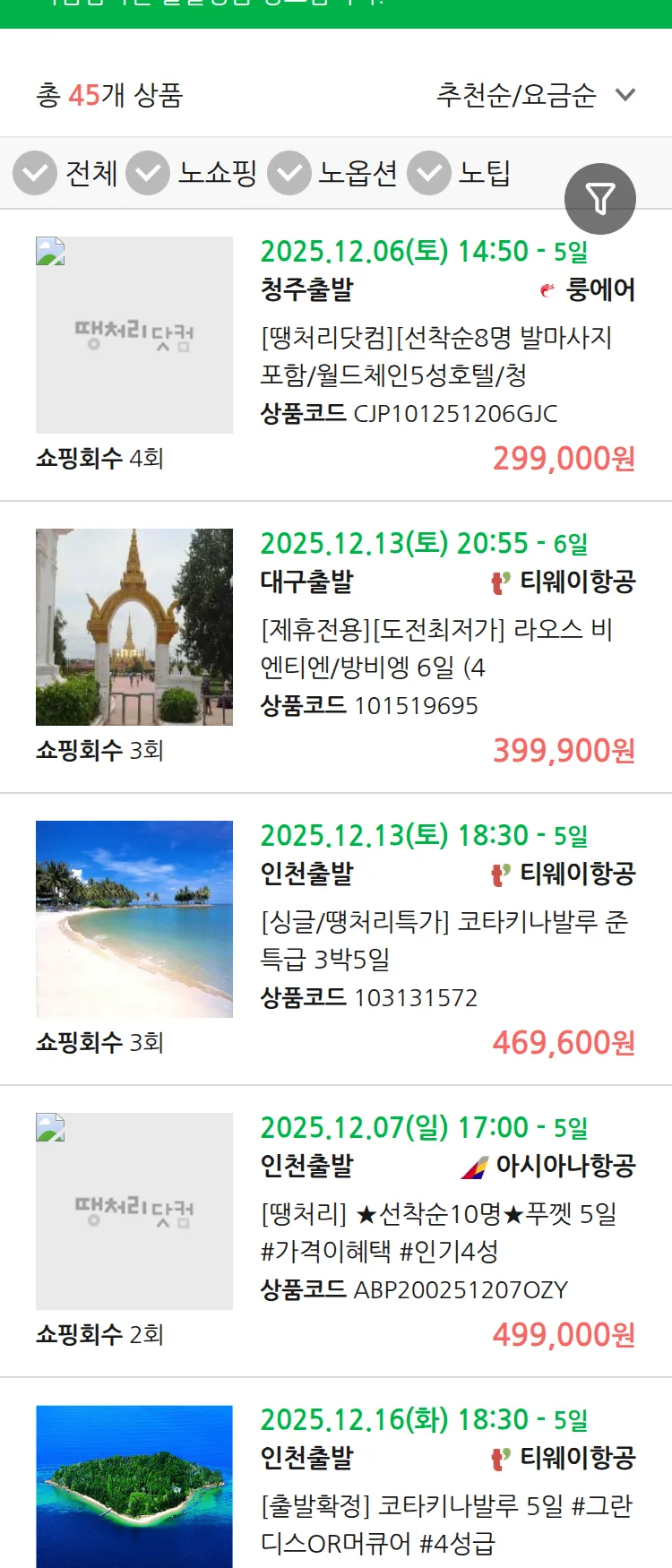
Task: Click the T'way icon on the December 16 departure
Action: [499, 1458]
